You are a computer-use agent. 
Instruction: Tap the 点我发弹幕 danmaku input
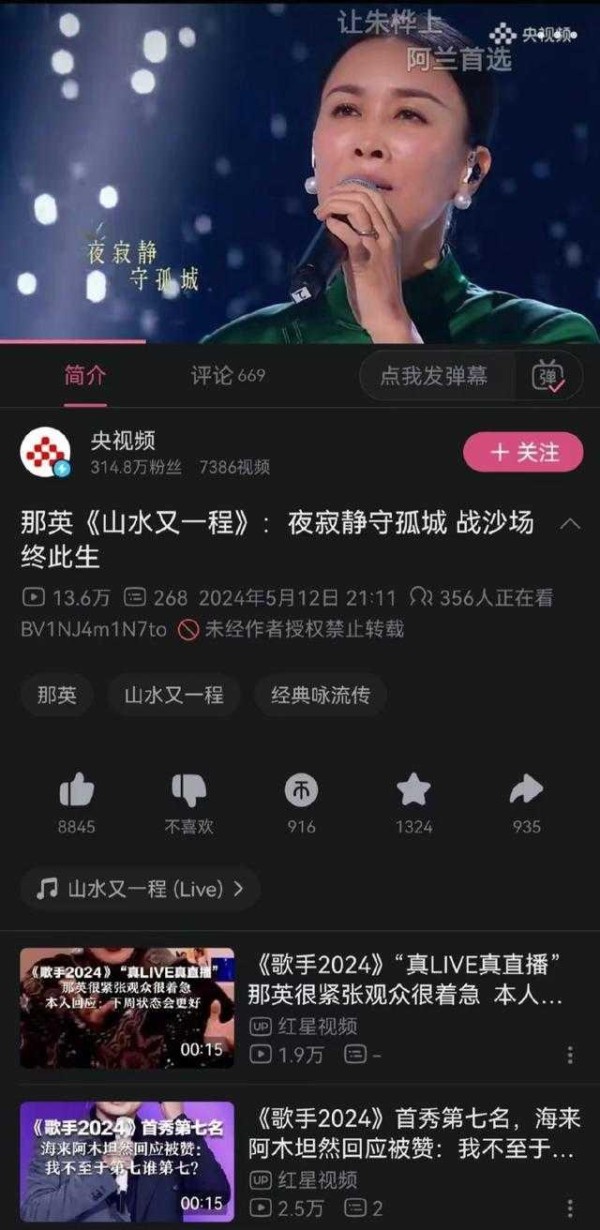434,376
